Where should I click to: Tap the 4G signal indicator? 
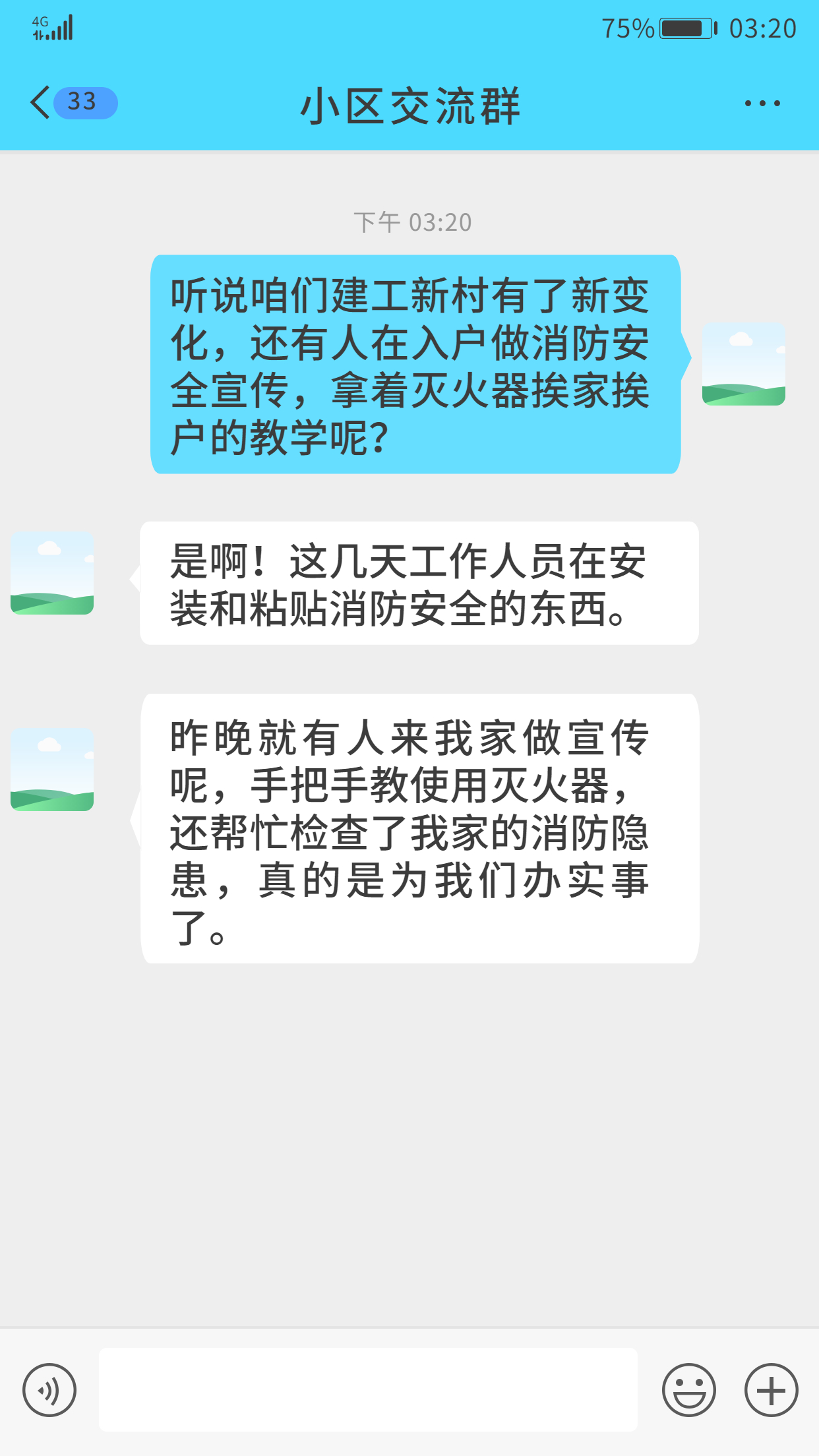[53, 26]
